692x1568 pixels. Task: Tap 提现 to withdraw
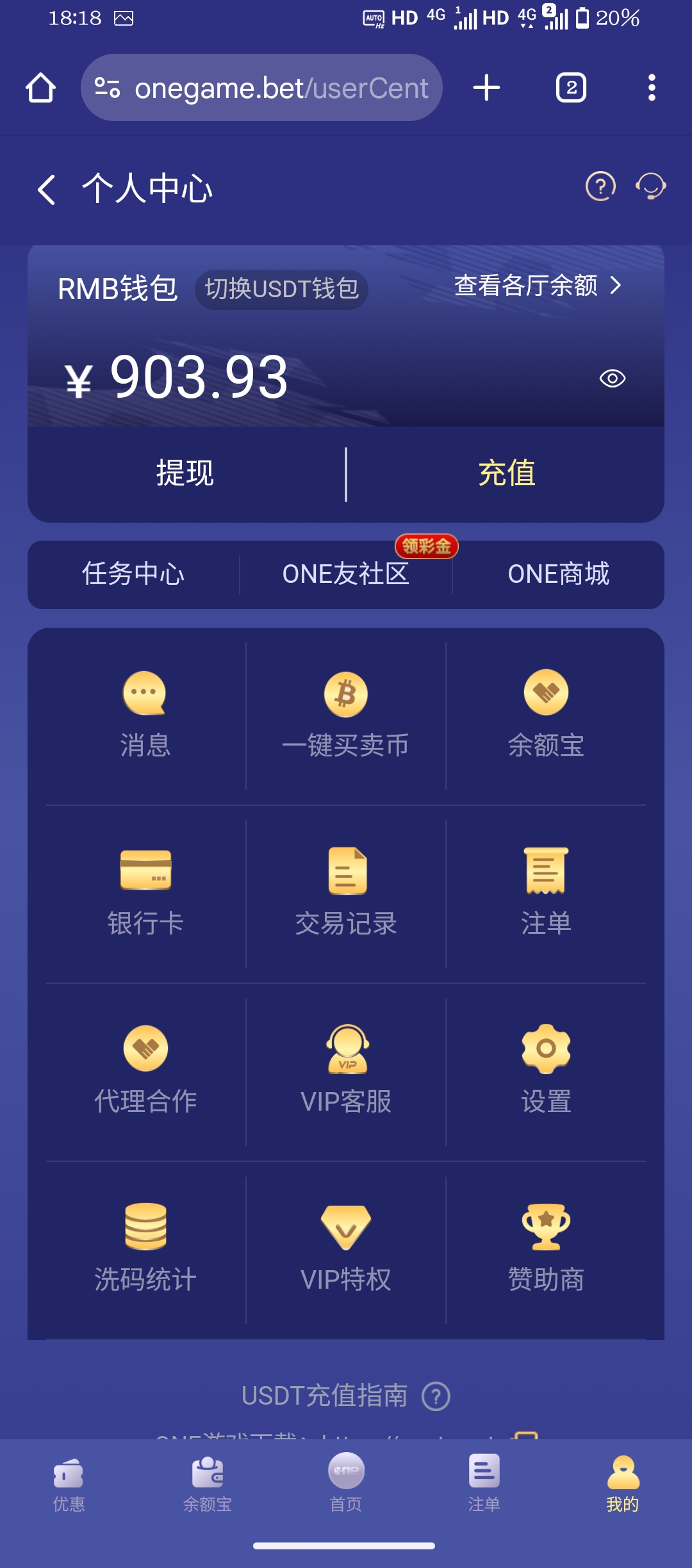pos(185,474)
